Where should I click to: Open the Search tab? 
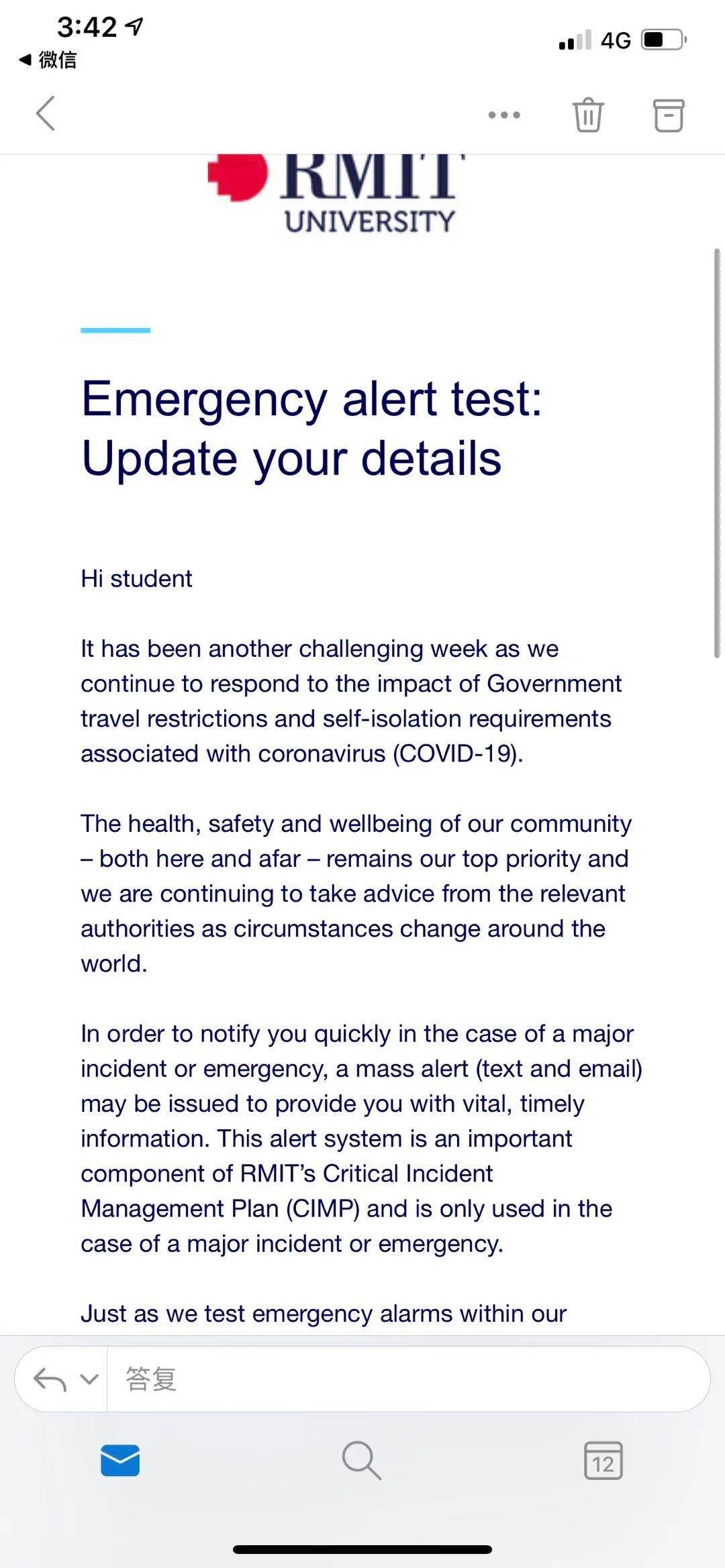362,1461
